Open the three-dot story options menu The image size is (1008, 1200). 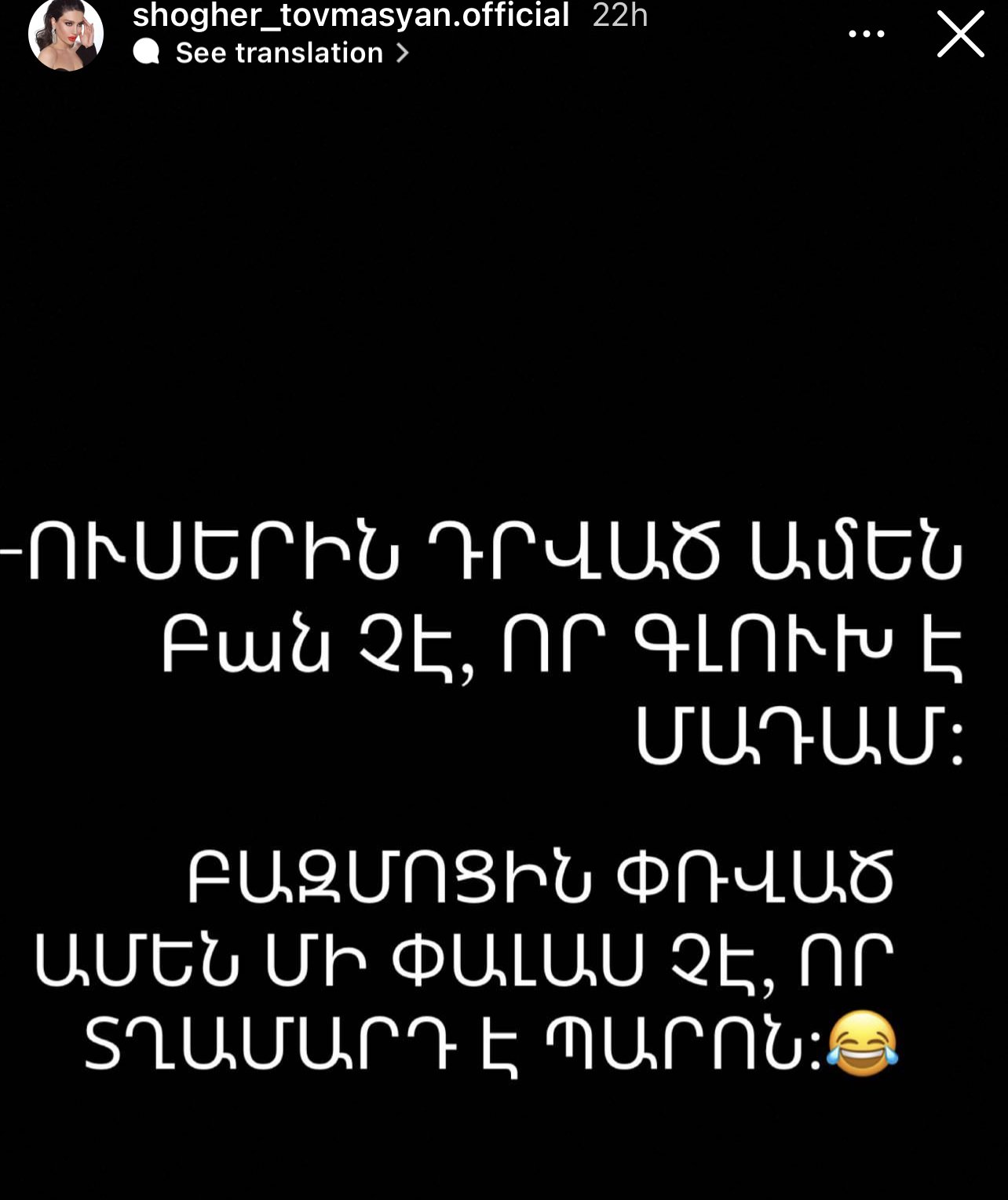click(867, 34)
